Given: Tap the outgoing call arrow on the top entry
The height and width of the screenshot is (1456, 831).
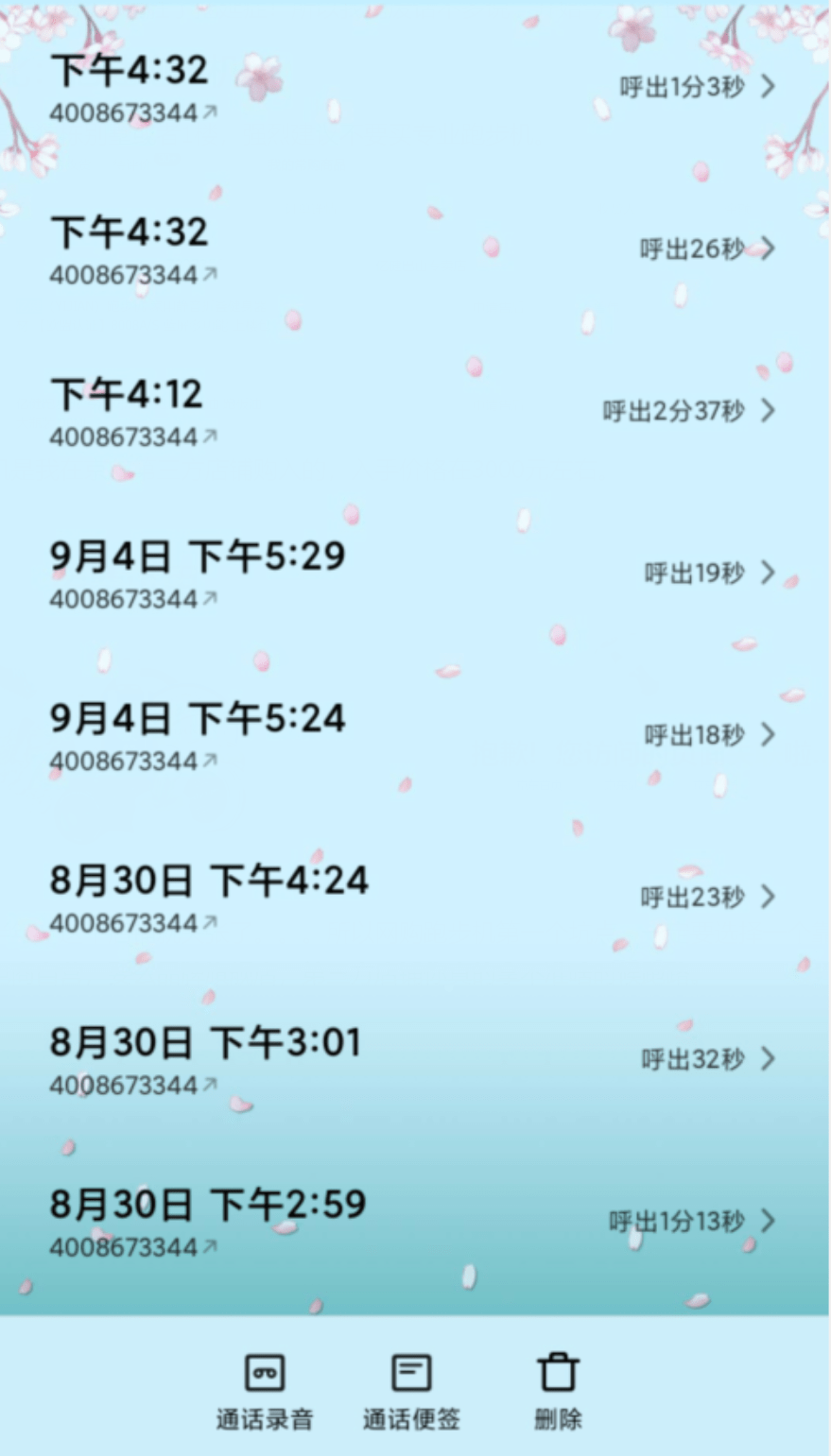Looking at the screenshot, I should point(208,112).
